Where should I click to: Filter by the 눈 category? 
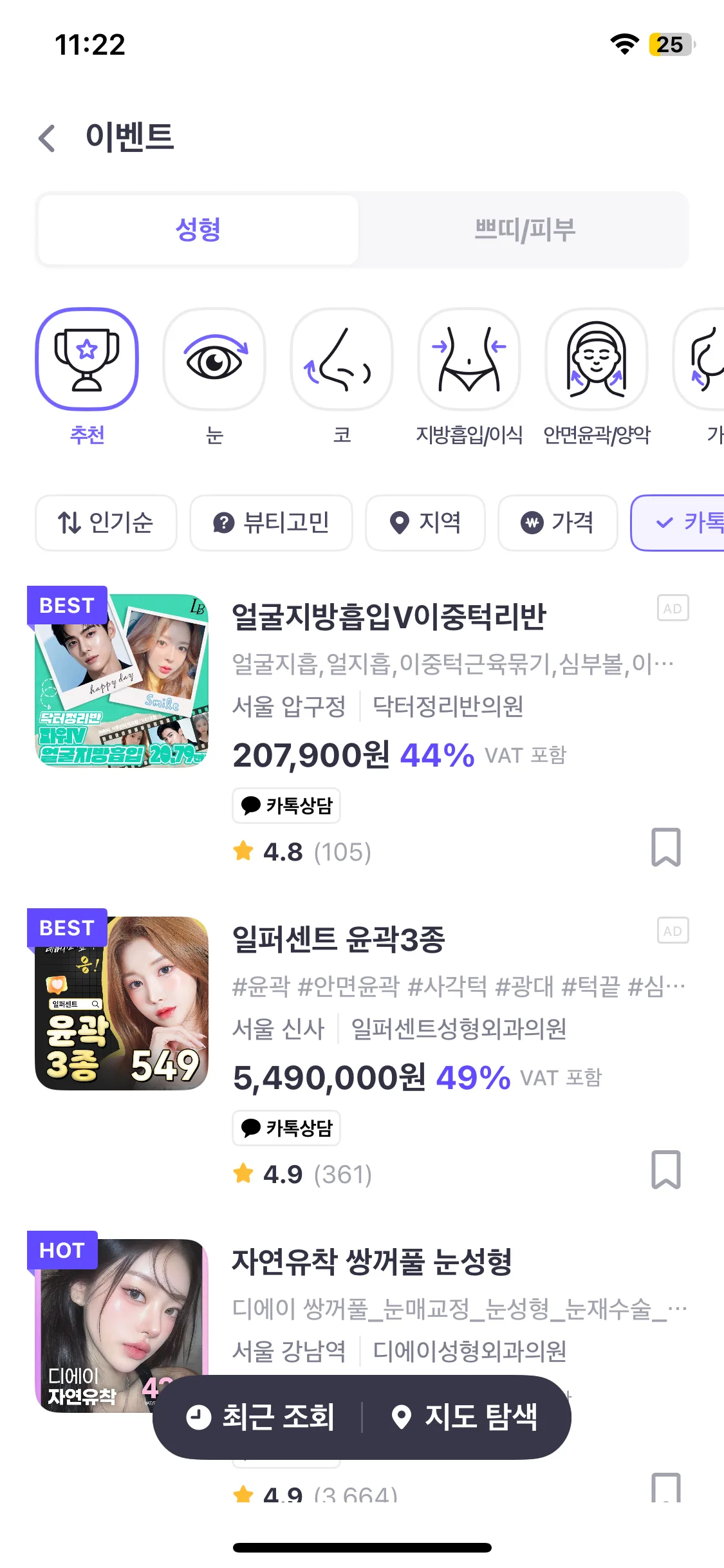pyautogui.click(x=214, y=359)
